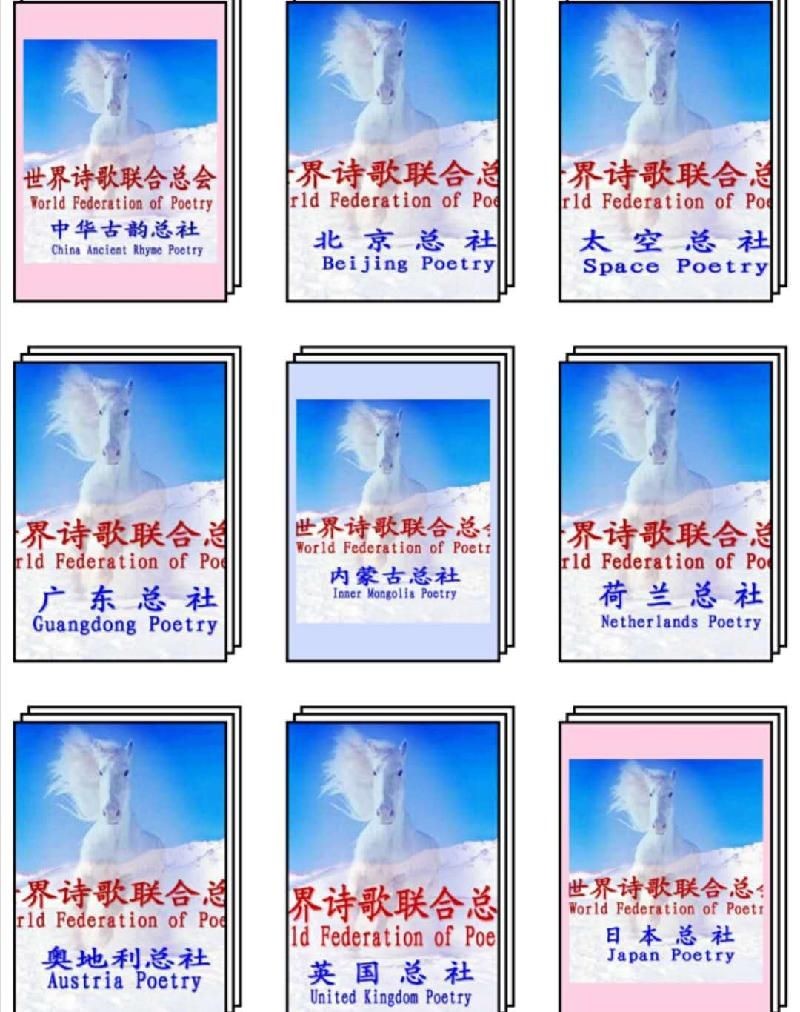The image size is (800, 1012).
Task: Open the Beijing Poetry album
Action: [393, 150]
